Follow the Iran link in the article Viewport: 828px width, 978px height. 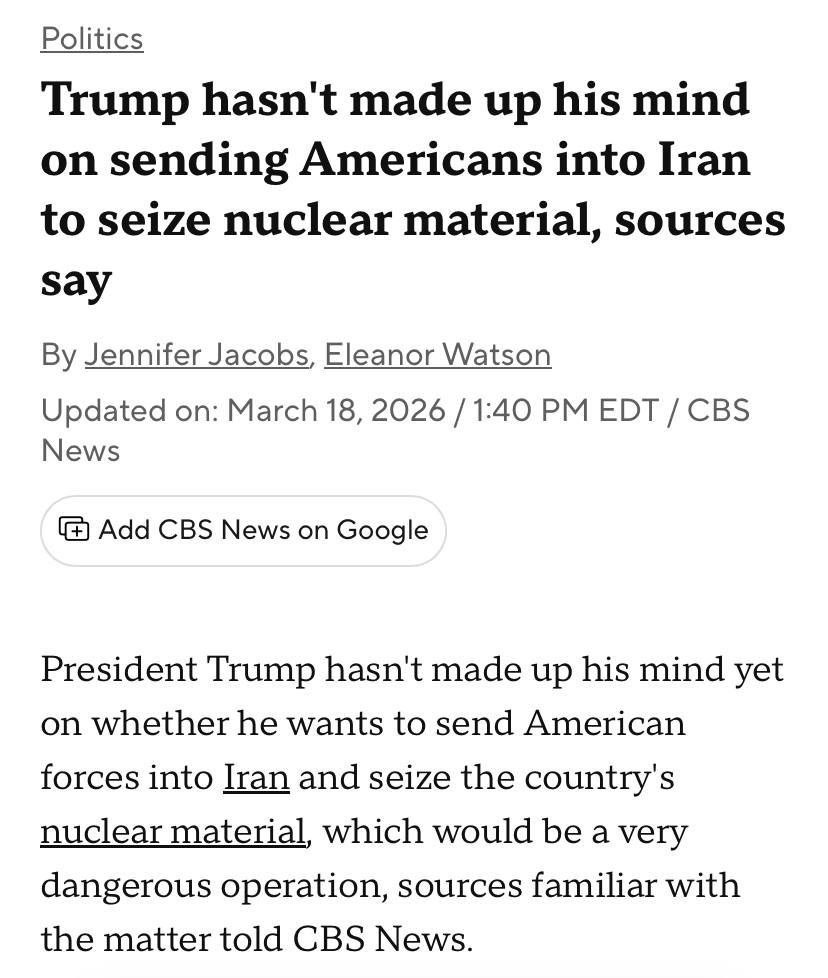[x=256, y=777]
